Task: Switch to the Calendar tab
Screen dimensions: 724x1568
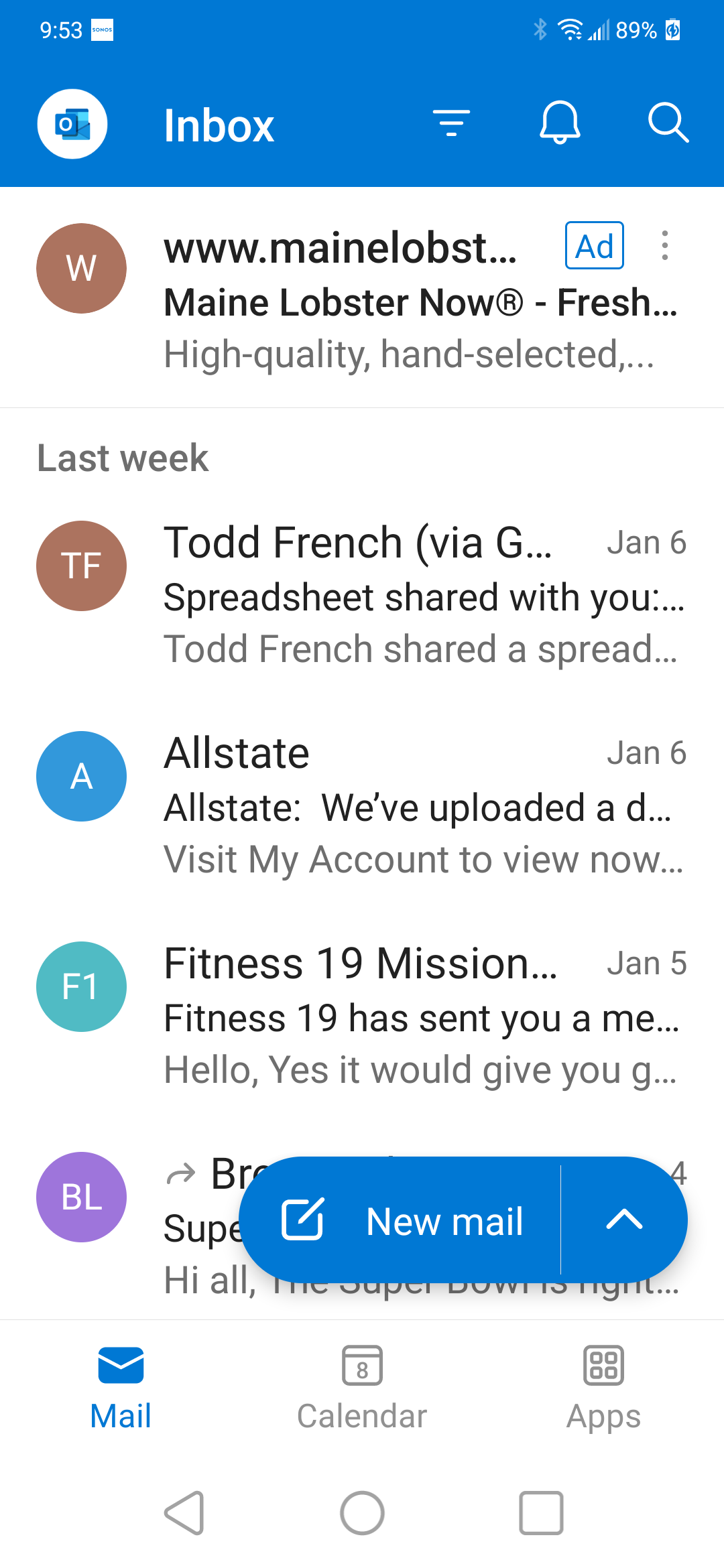Action: pos(362,1387)
